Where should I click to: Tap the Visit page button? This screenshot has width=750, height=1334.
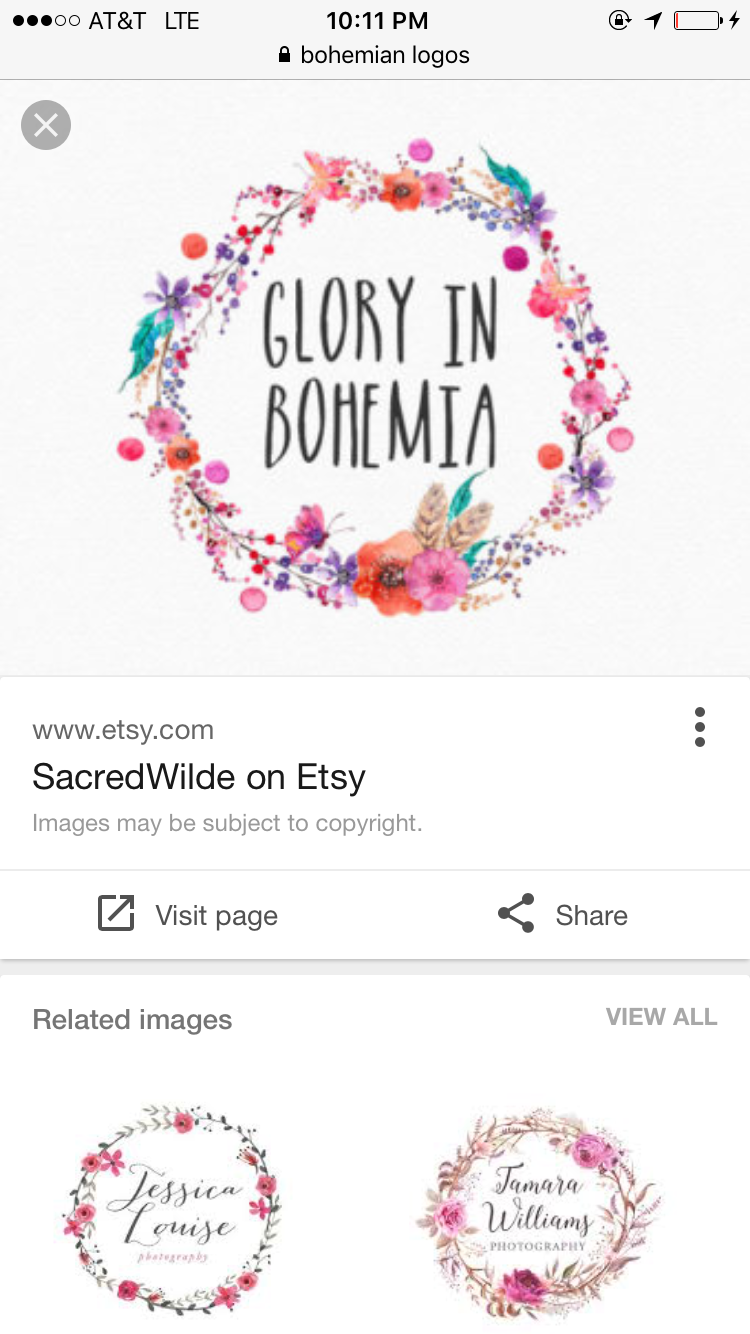coord(188,915)
